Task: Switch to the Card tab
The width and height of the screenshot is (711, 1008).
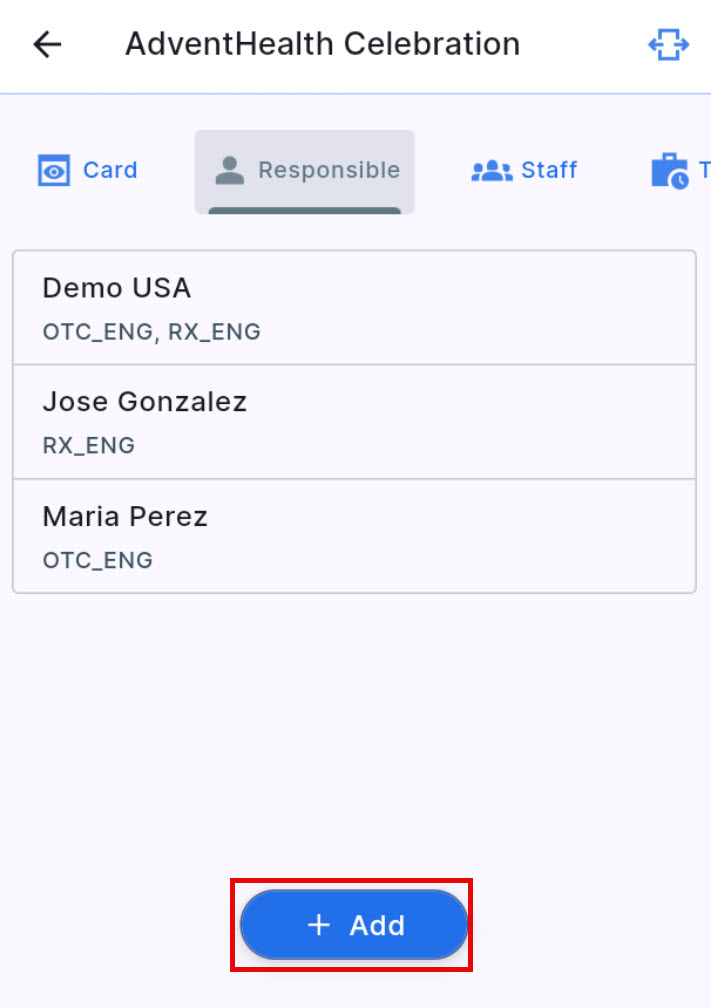Action: [x=88, y=170]
